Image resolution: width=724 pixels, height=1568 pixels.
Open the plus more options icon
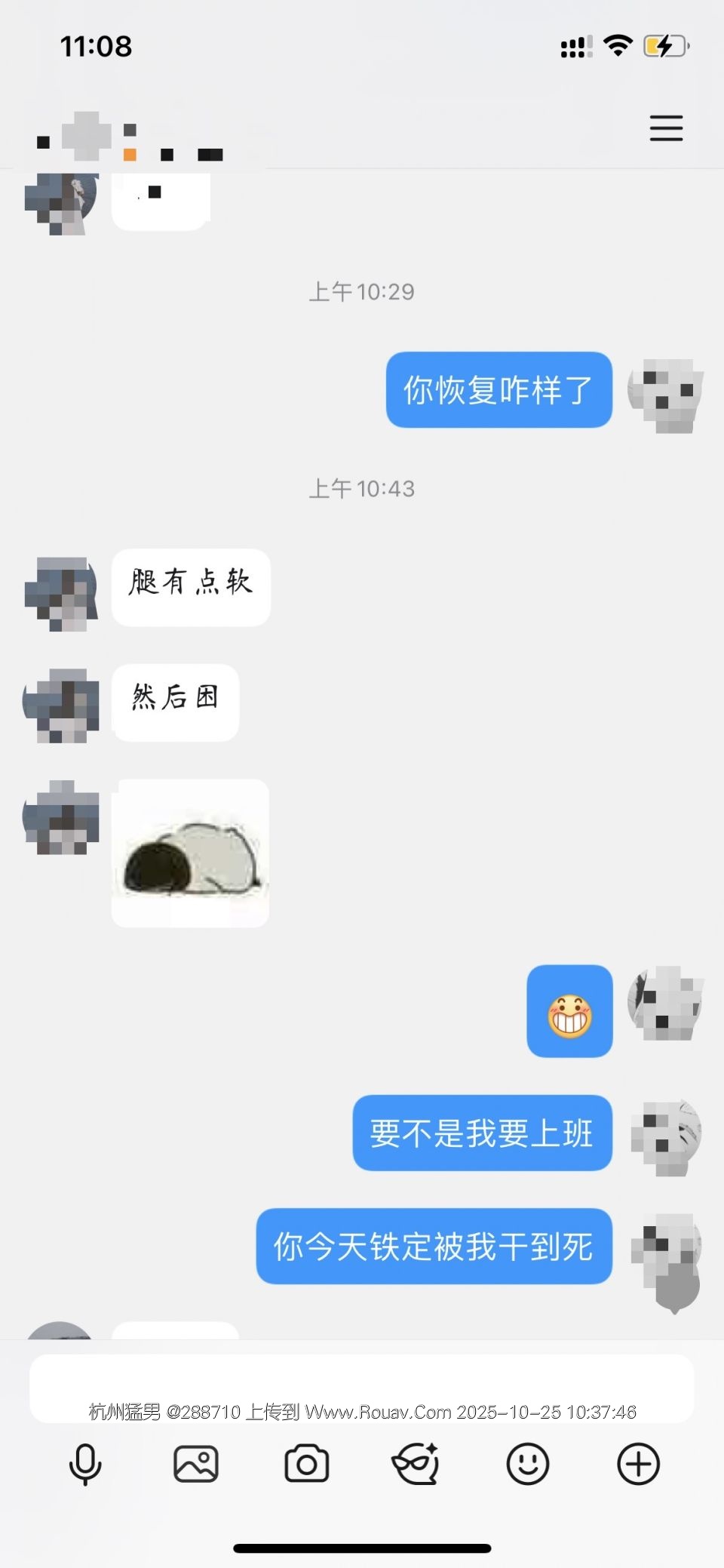point(638,1464)
